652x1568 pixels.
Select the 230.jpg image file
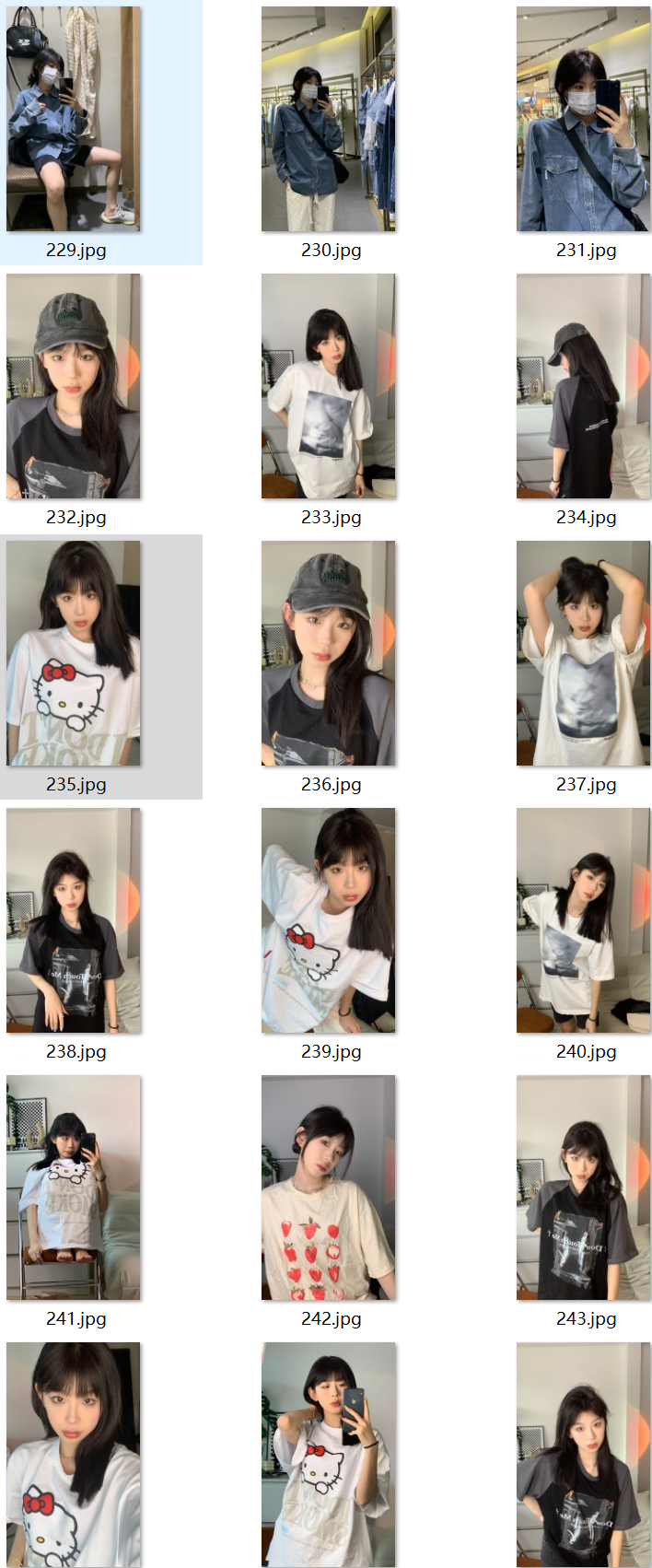(x=329, y=120)
